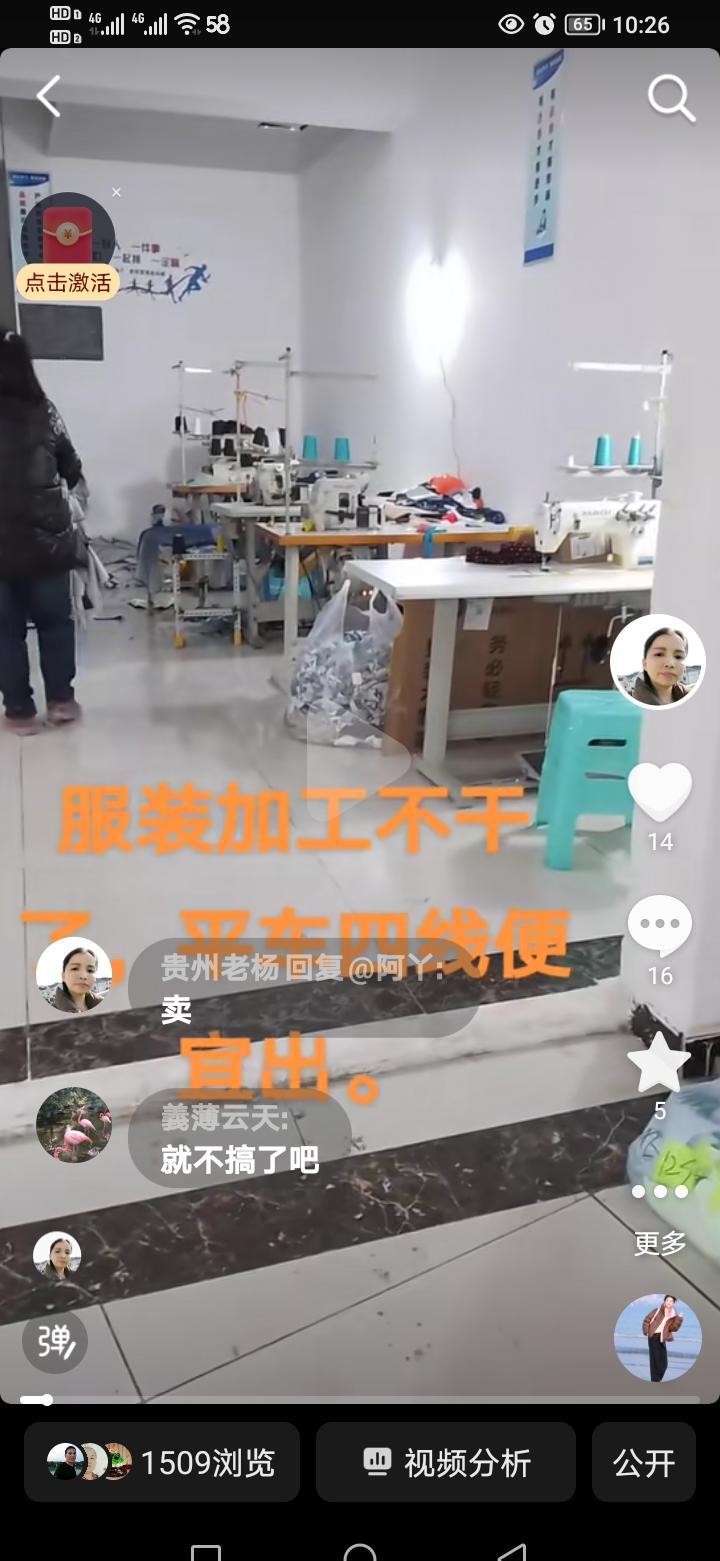Change visibility via the 公开 button

click(644, 1463)
